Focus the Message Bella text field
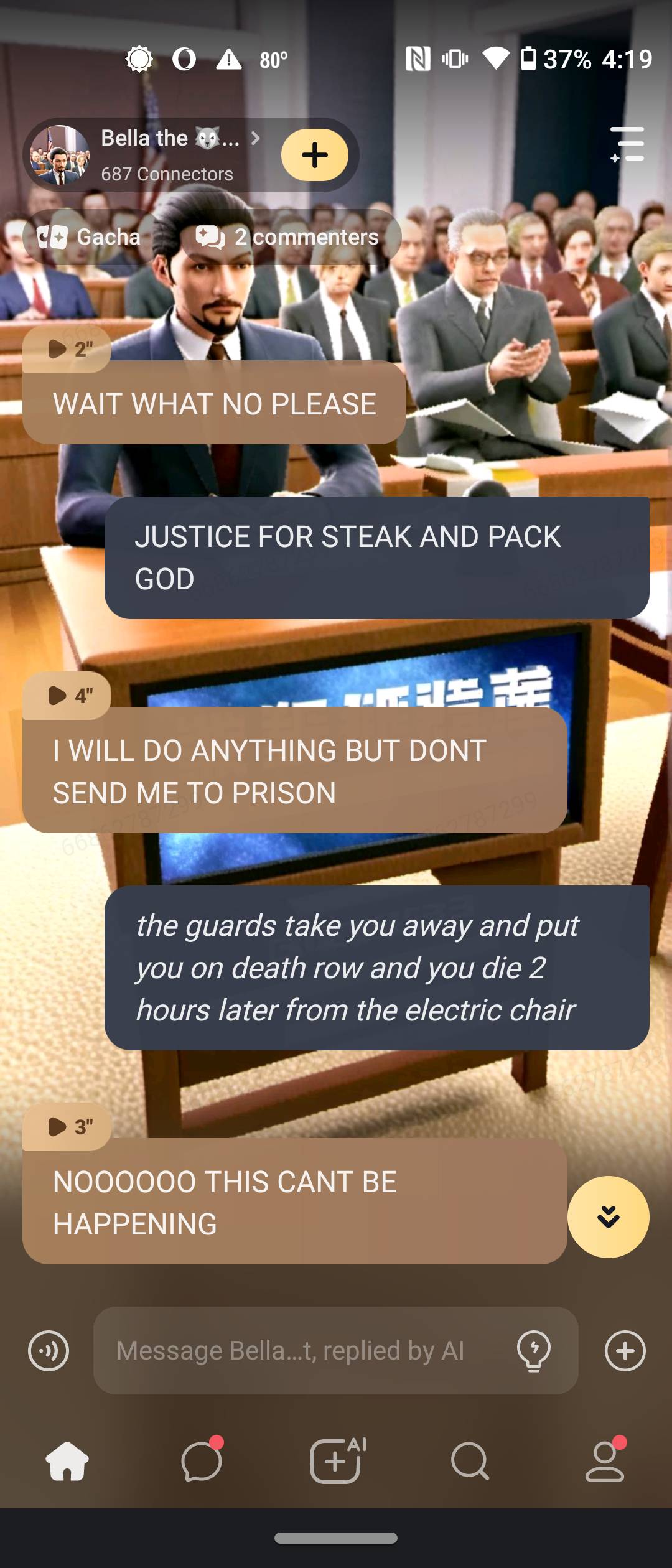 pos(299,1350)
